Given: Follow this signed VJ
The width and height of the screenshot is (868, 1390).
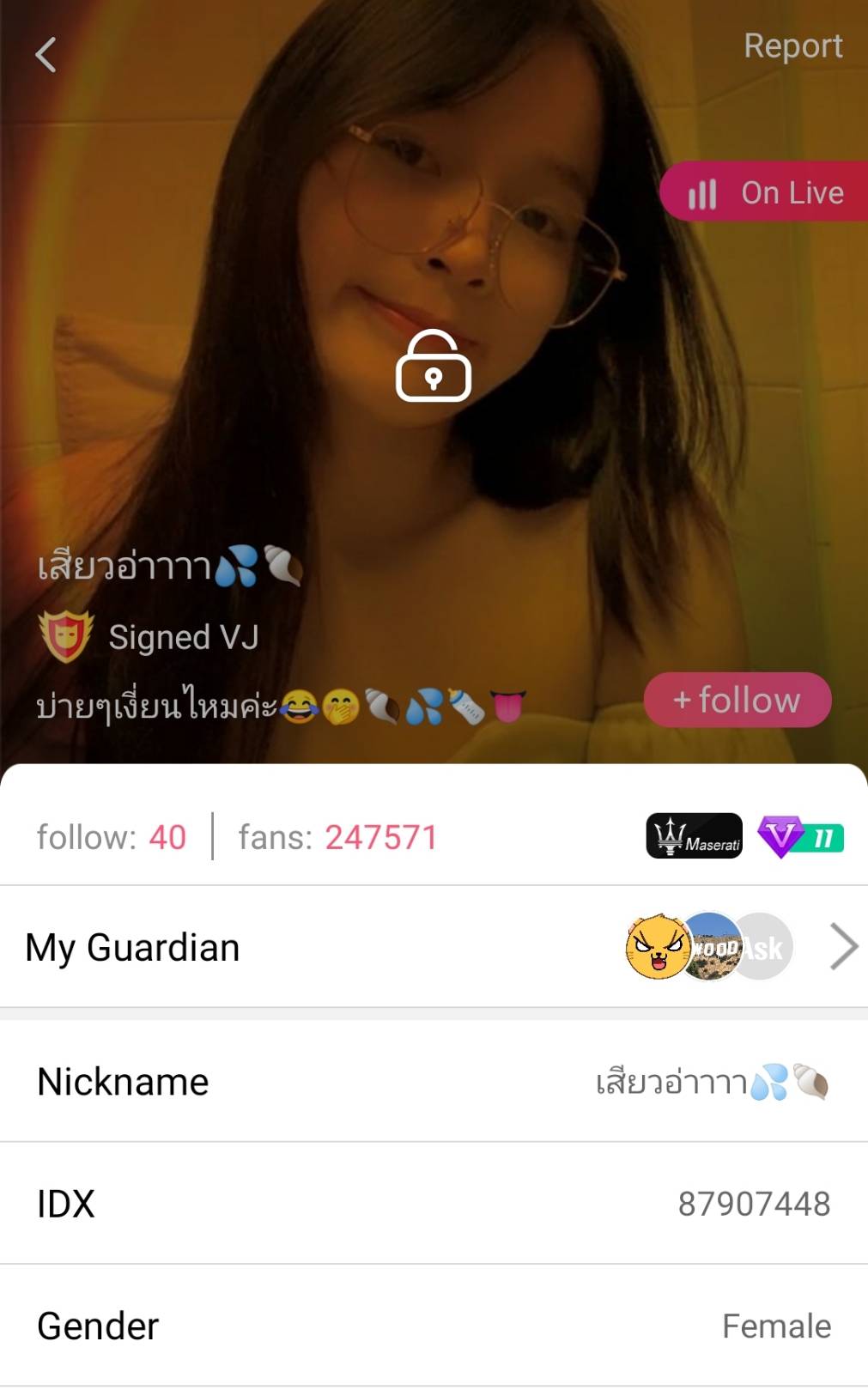Looking at the screenshot, I should tap(737, 700).
